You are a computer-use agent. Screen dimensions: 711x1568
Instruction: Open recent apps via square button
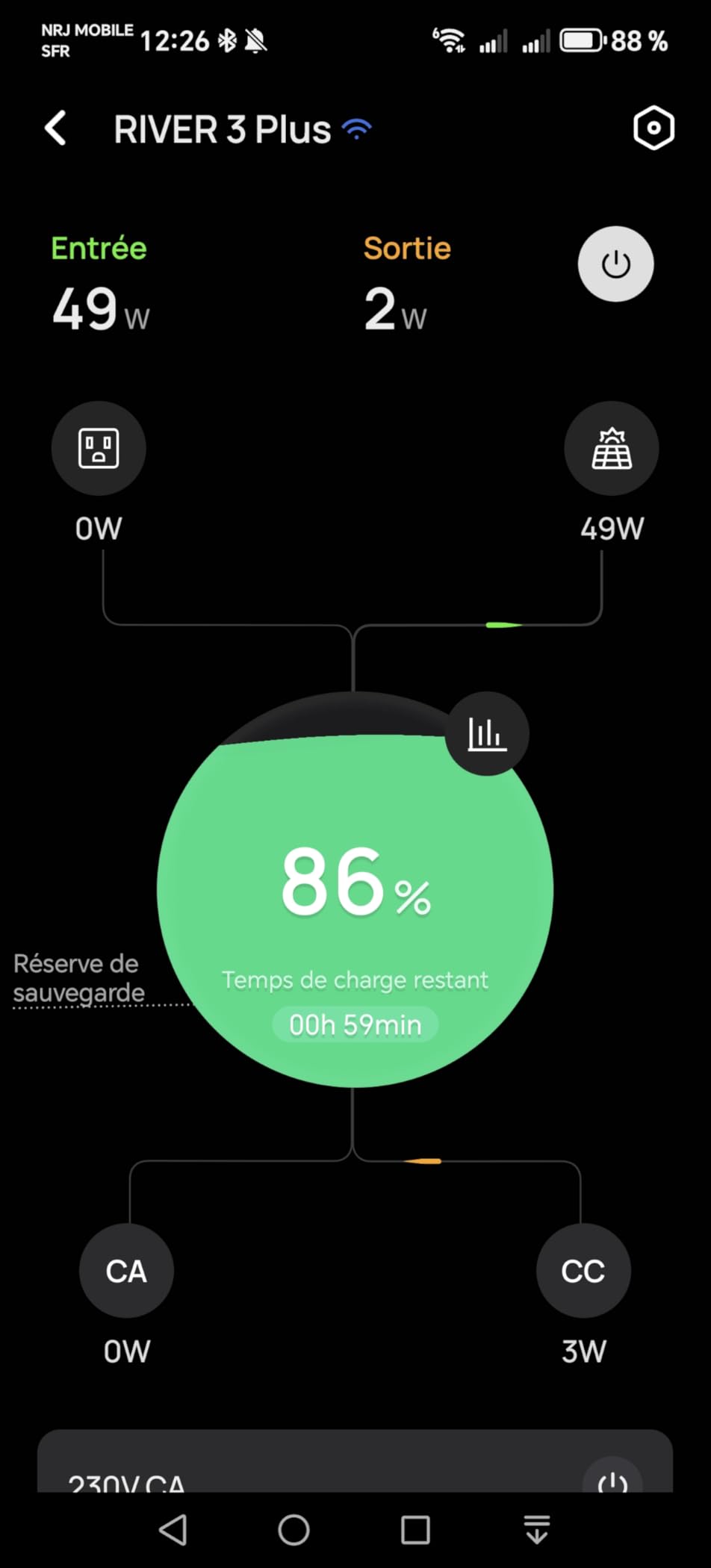pyautogui.click(x=415, y=1530)
